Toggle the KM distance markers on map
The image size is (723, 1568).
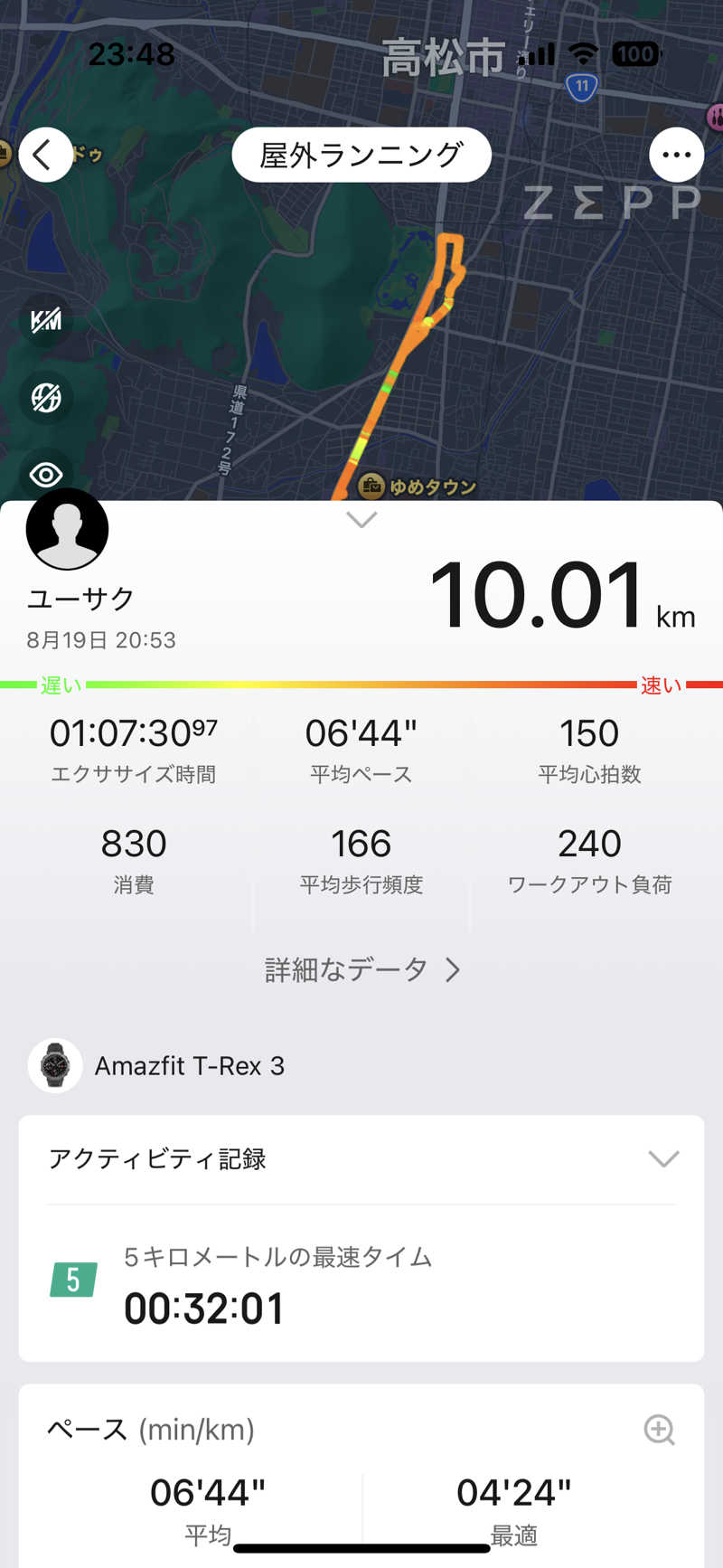pyautogui.click(x=46, y=320)
